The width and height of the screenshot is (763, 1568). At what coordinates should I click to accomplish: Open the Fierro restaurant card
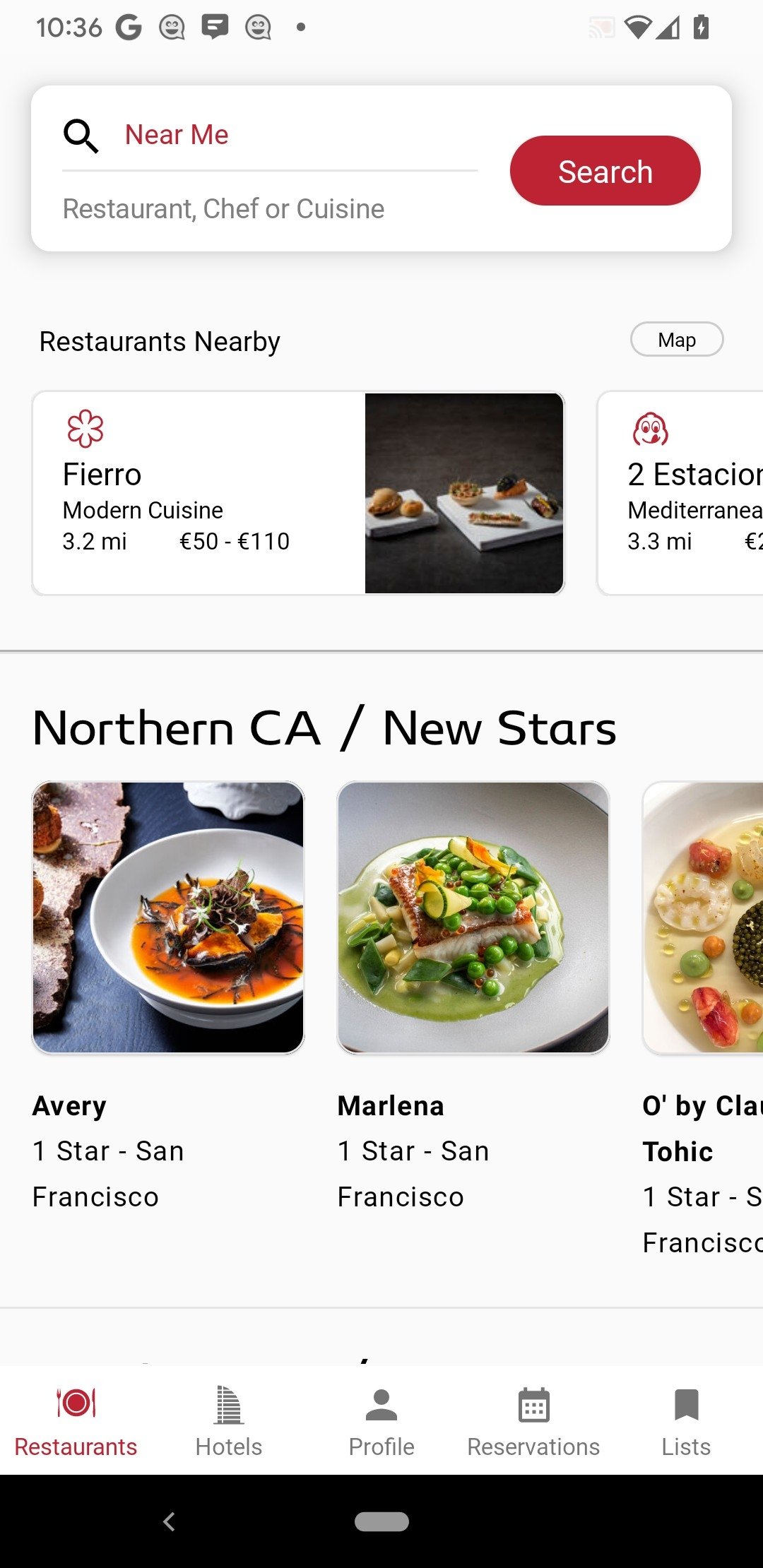pyautogui.click(x=298, y=493)
